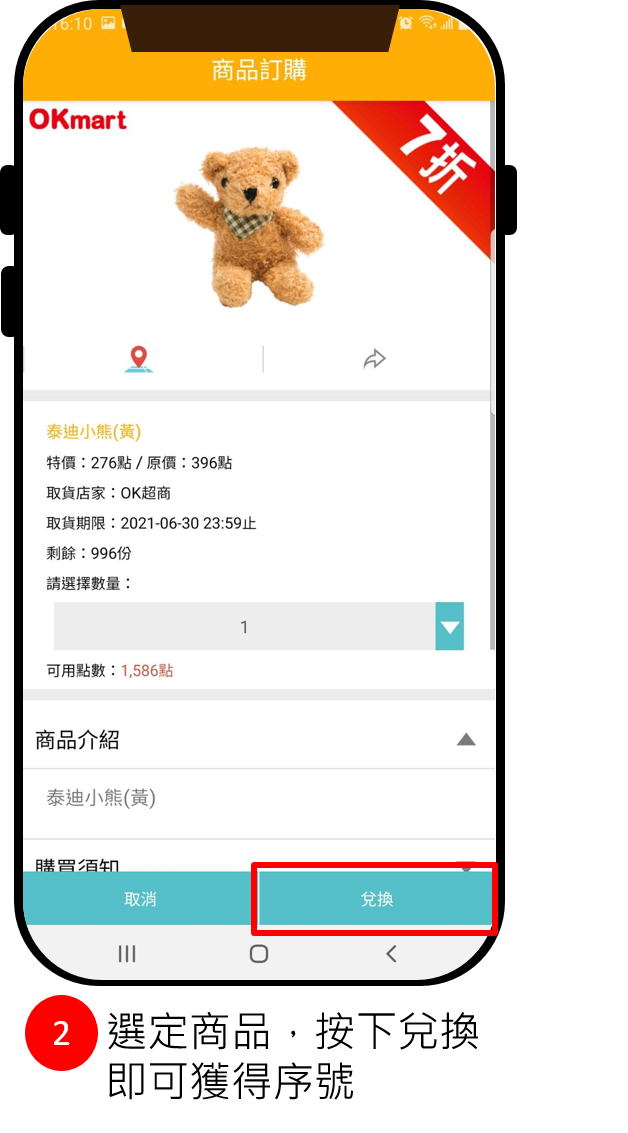Share this teddy bear product
The width and height of the screenshot is (628, 1133).
[374, 359]
